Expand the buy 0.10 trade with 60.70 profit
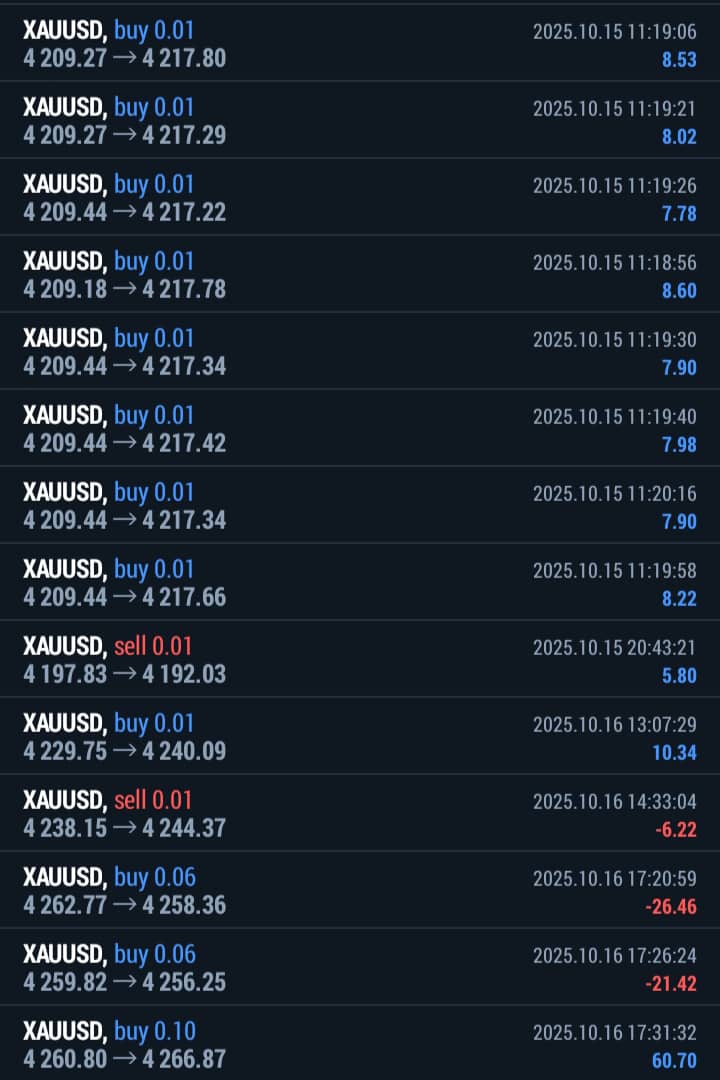The image size is (720, 1080). 360,1045
